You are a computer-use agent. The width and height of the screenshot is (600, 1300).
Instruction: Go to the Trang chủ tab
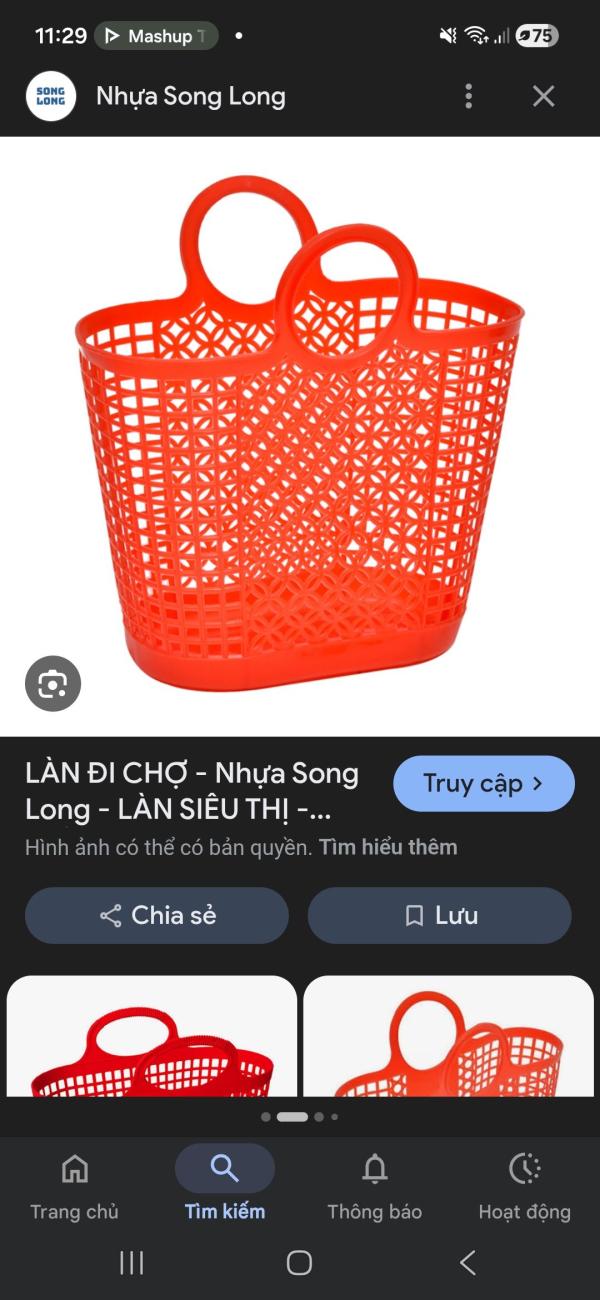pos(74,1186)
